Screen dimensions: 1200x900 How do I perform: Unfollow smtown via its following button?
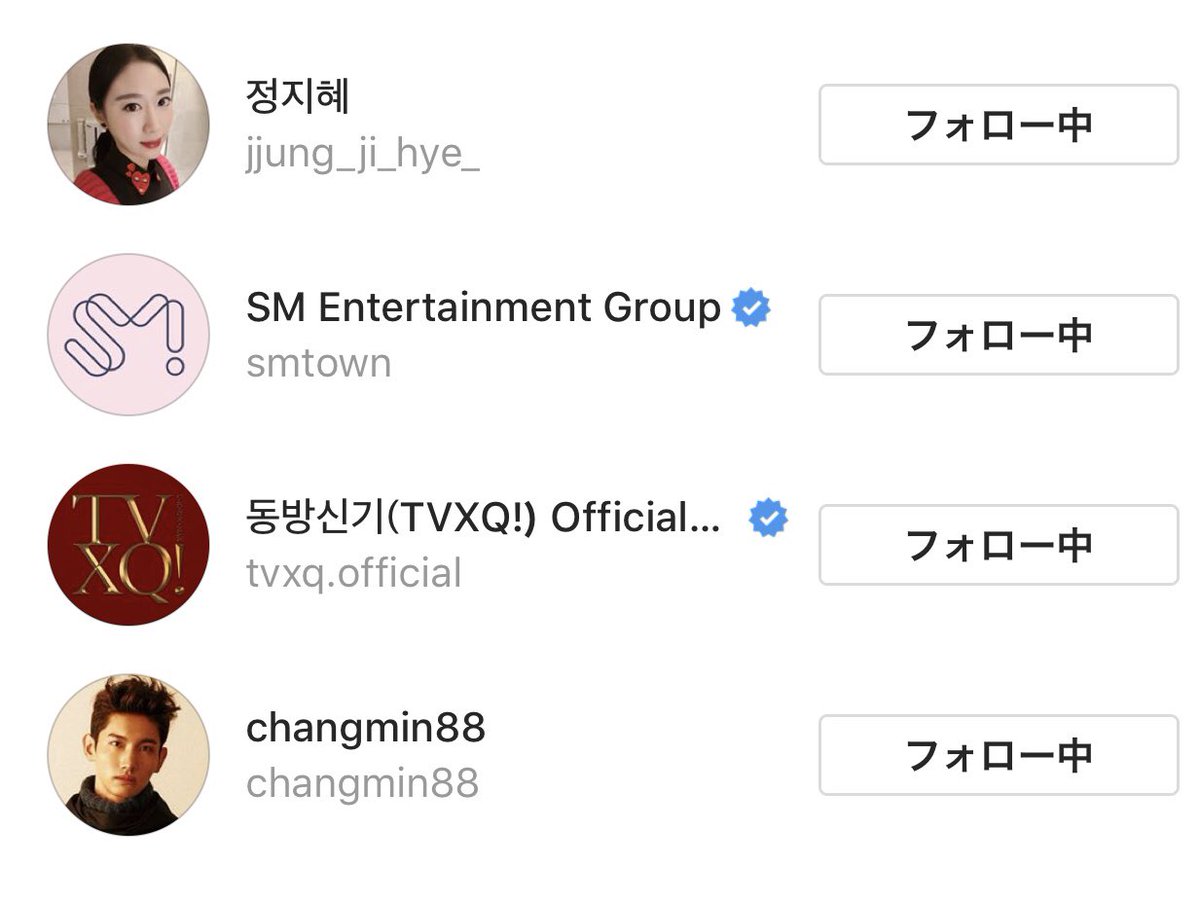click(x=998, y=335)
